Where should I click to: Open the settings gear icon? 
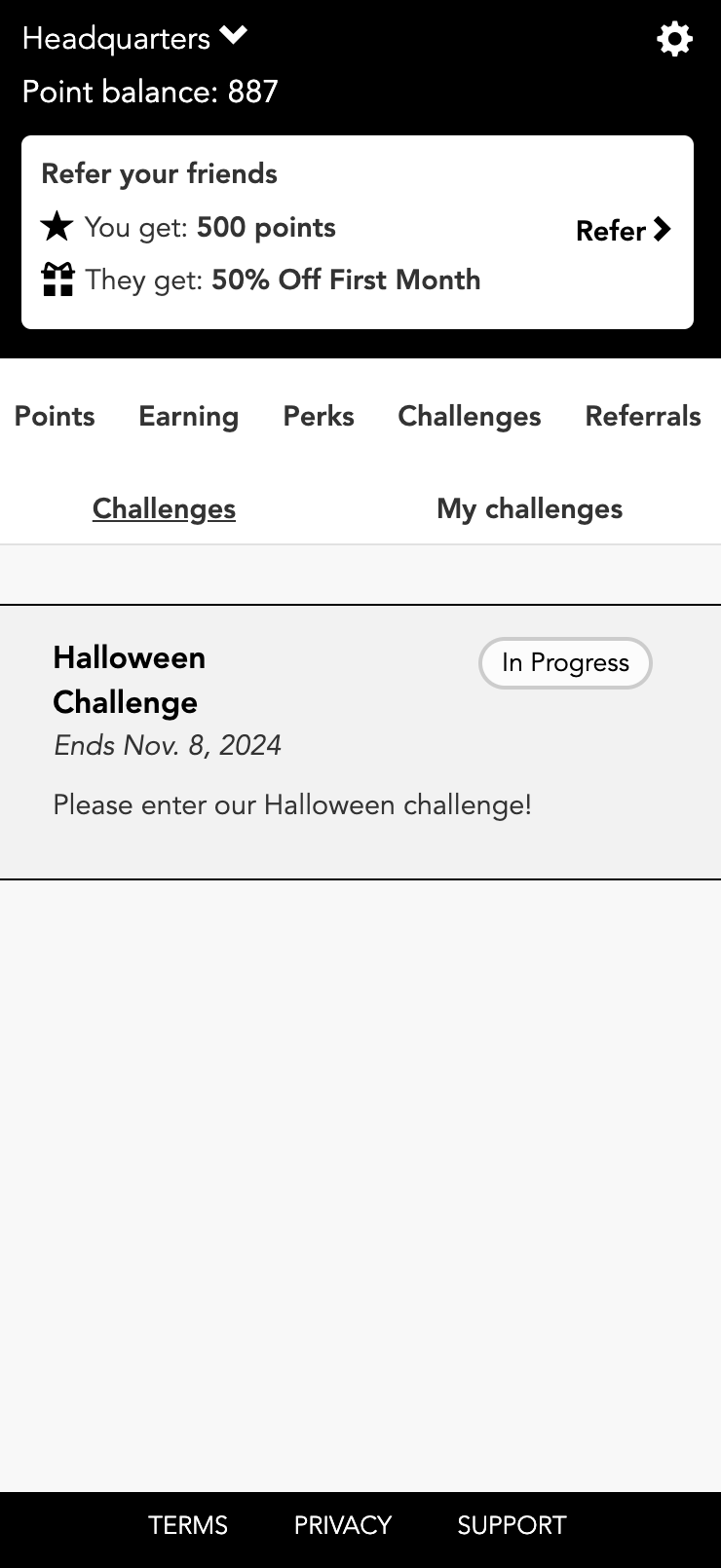pyautogui.click(x=674, y=40)
